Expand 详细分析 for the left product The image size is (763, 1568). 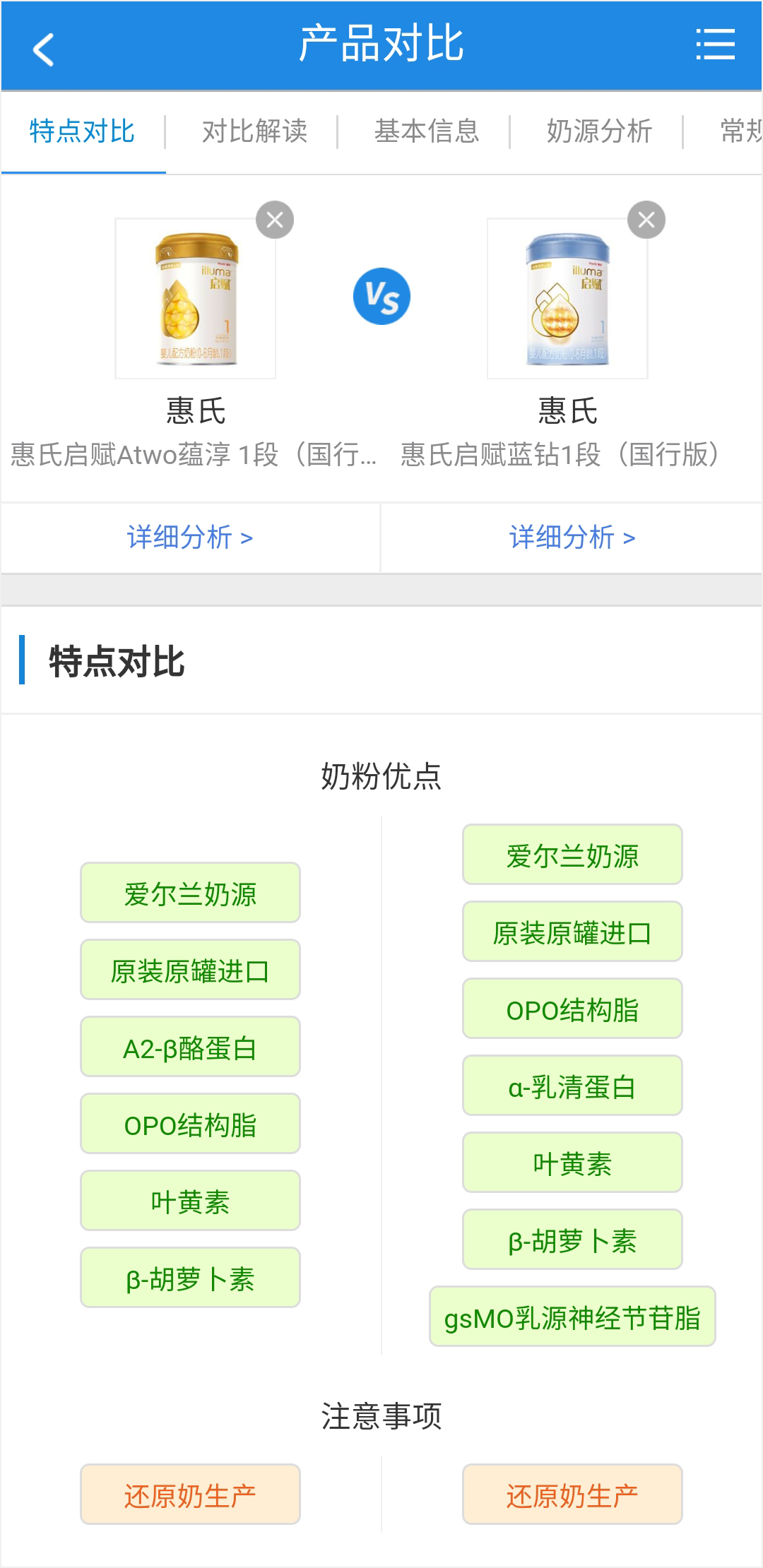click(191, 537)
